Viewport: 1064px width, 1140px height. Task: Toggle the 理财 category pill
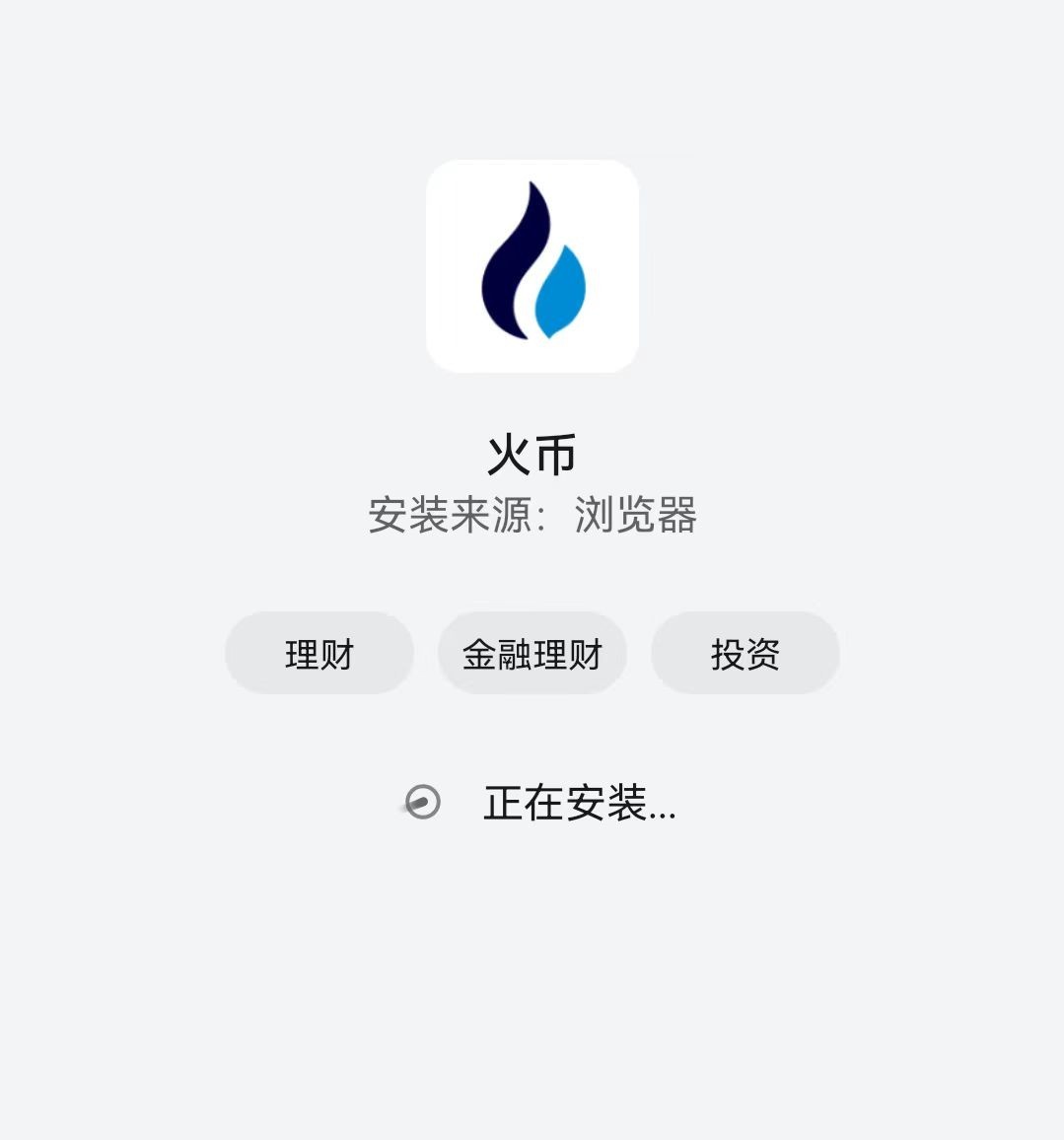click(x=319, y=653)
